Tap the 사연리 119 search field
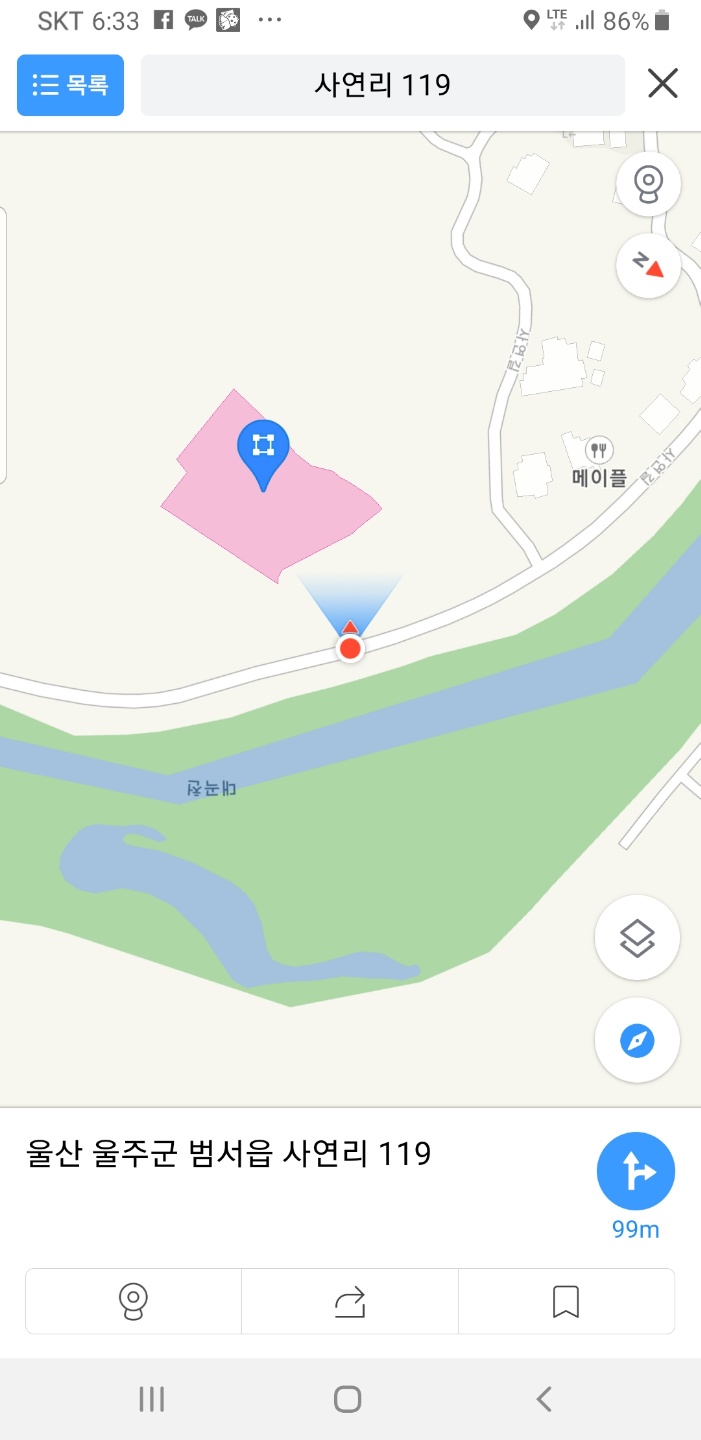 tap(383, 85)
